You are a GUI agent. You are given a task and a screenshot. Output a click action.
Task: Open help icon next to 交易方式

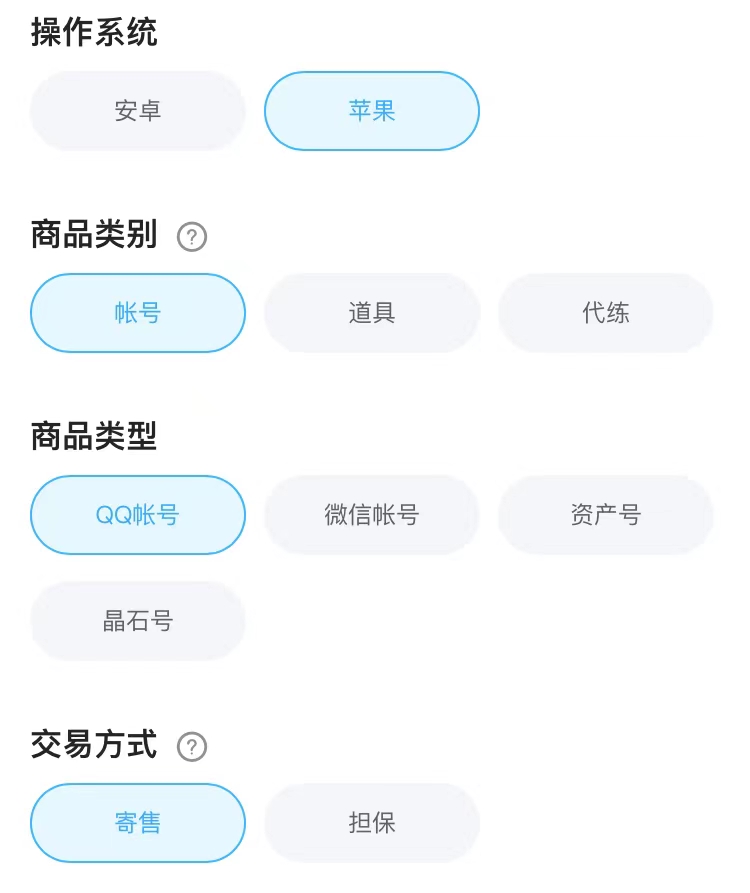pyautogui.click(x=191, y=746)
